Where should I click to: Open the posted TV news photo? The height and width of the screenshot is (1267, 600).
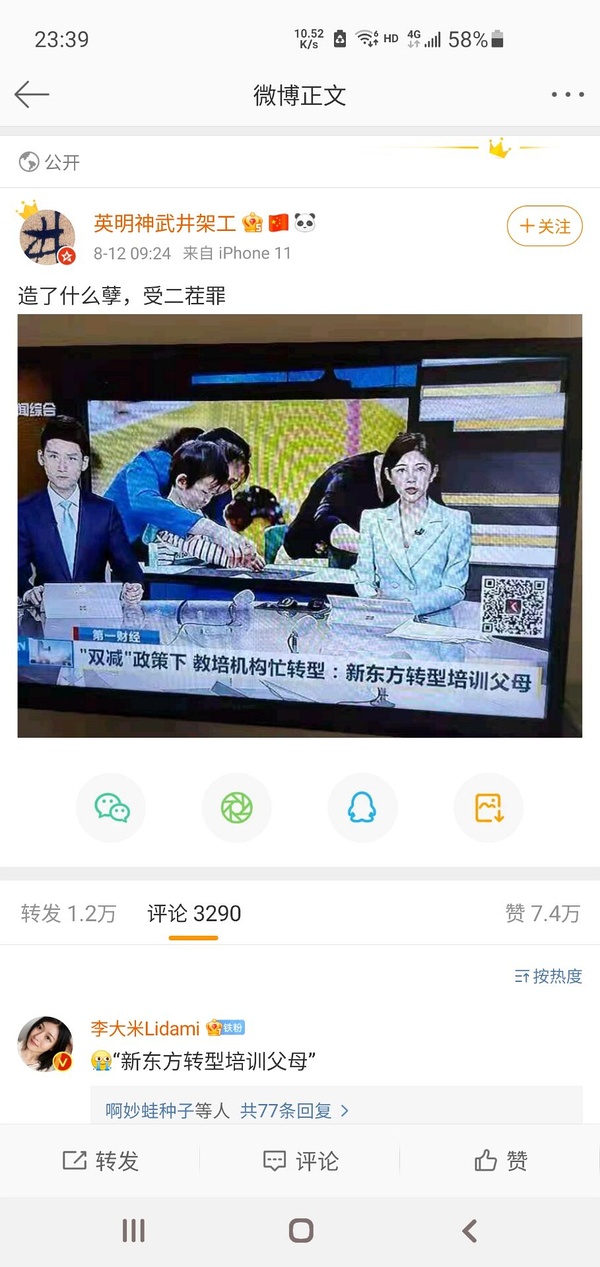pyautogui.click(x=300, y=526)
